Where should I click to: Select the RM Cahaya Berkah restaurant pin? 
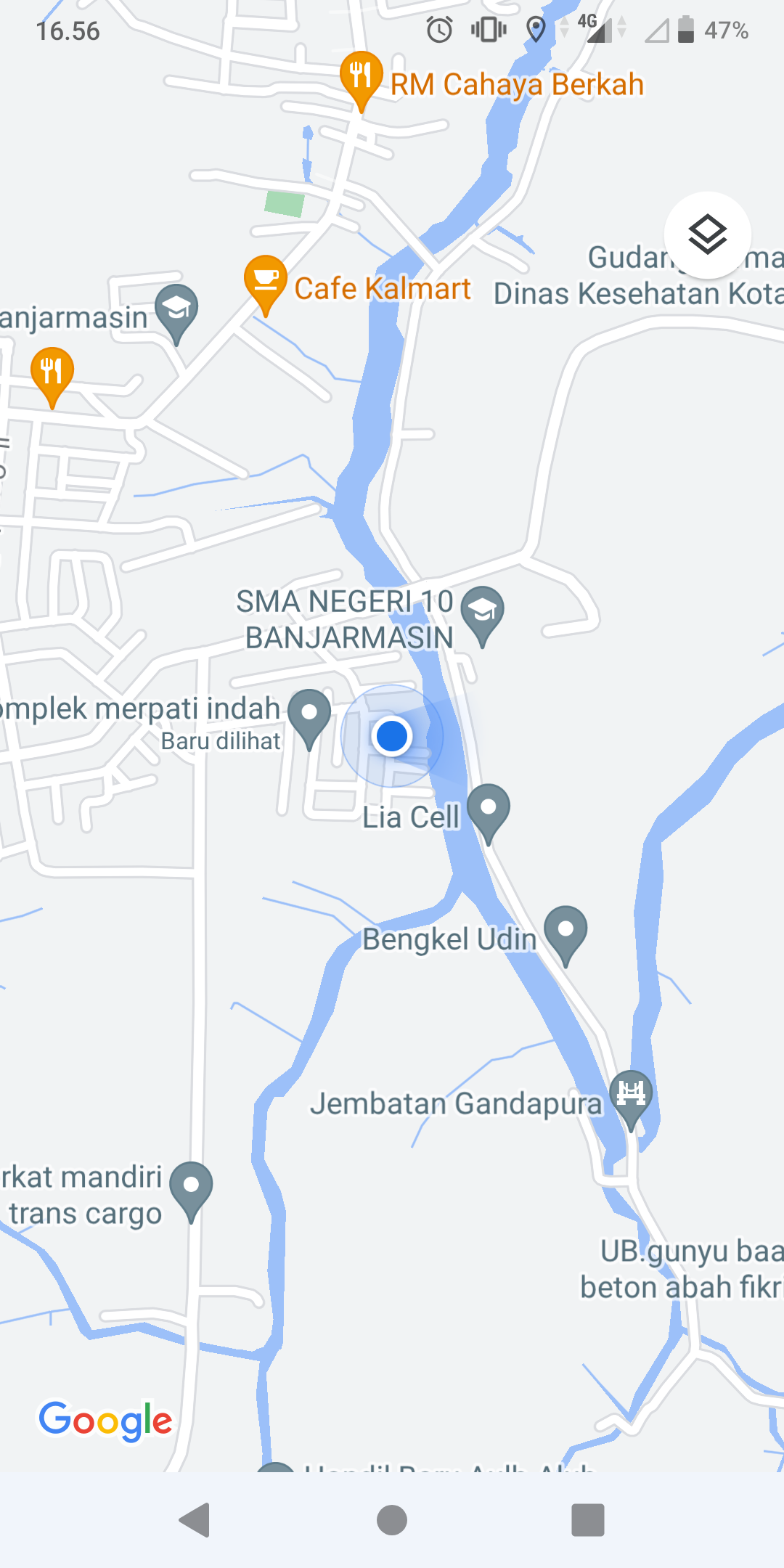point(361,76)
